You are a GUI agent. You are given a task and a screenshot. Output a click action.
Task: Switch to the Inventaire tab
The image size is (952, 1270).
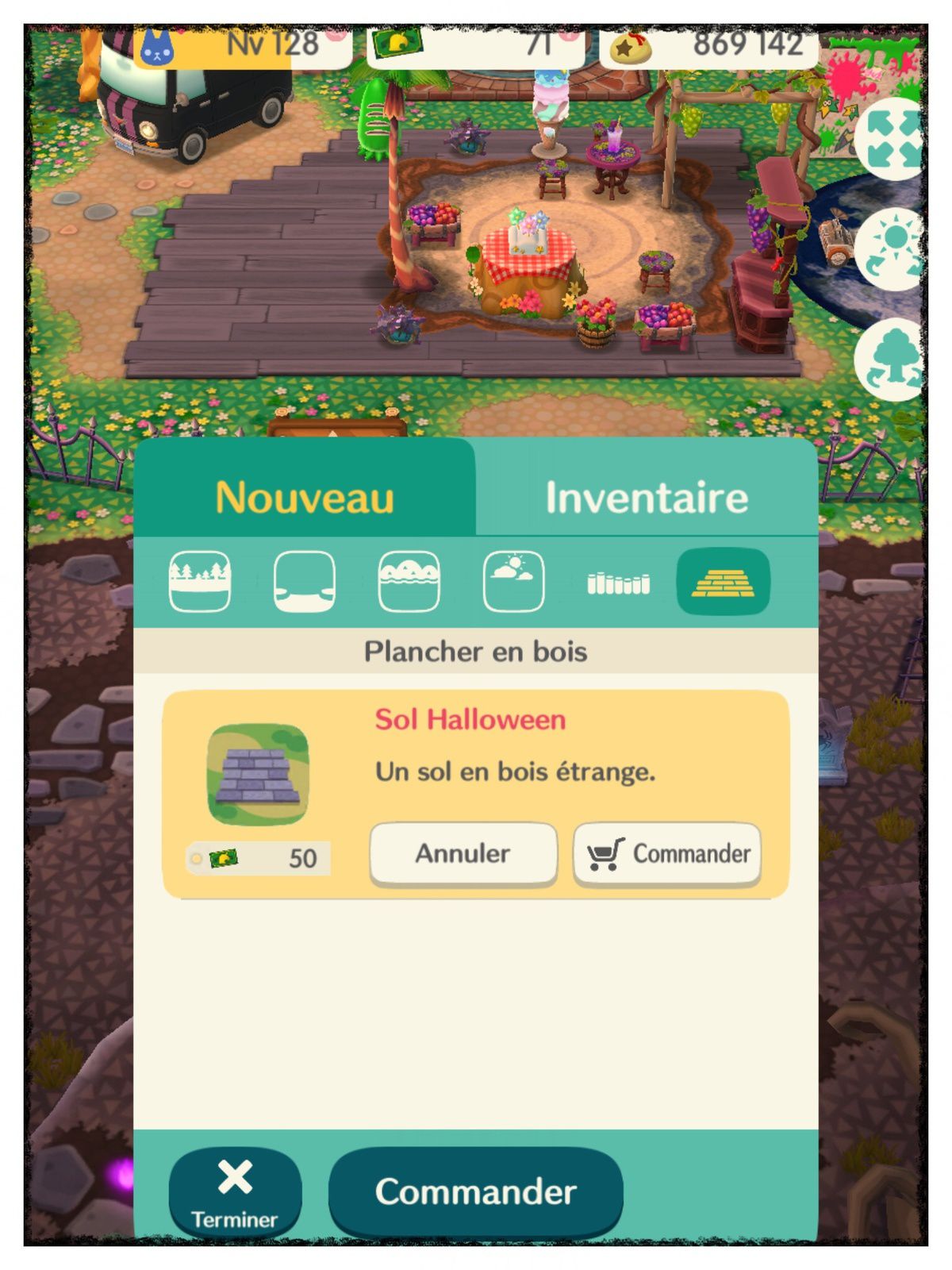[x=647, y=498]
